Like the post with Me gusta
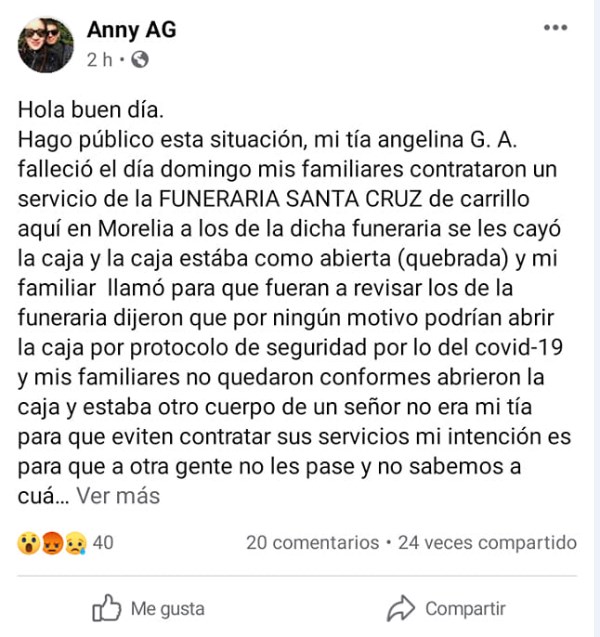Viewport: 600px width, 637px height. (x=148, y=607)
